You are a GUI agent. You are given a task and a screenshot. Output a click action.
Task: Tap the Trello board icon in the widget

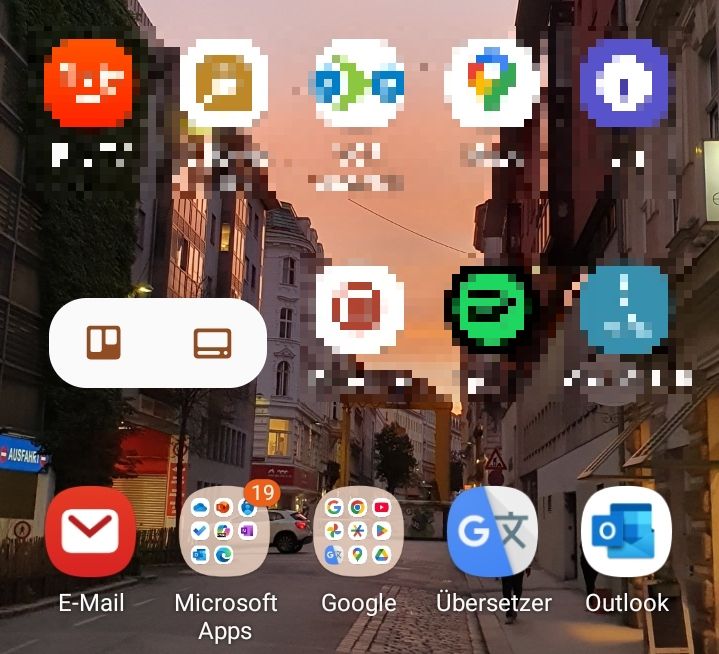click(104, 343)
